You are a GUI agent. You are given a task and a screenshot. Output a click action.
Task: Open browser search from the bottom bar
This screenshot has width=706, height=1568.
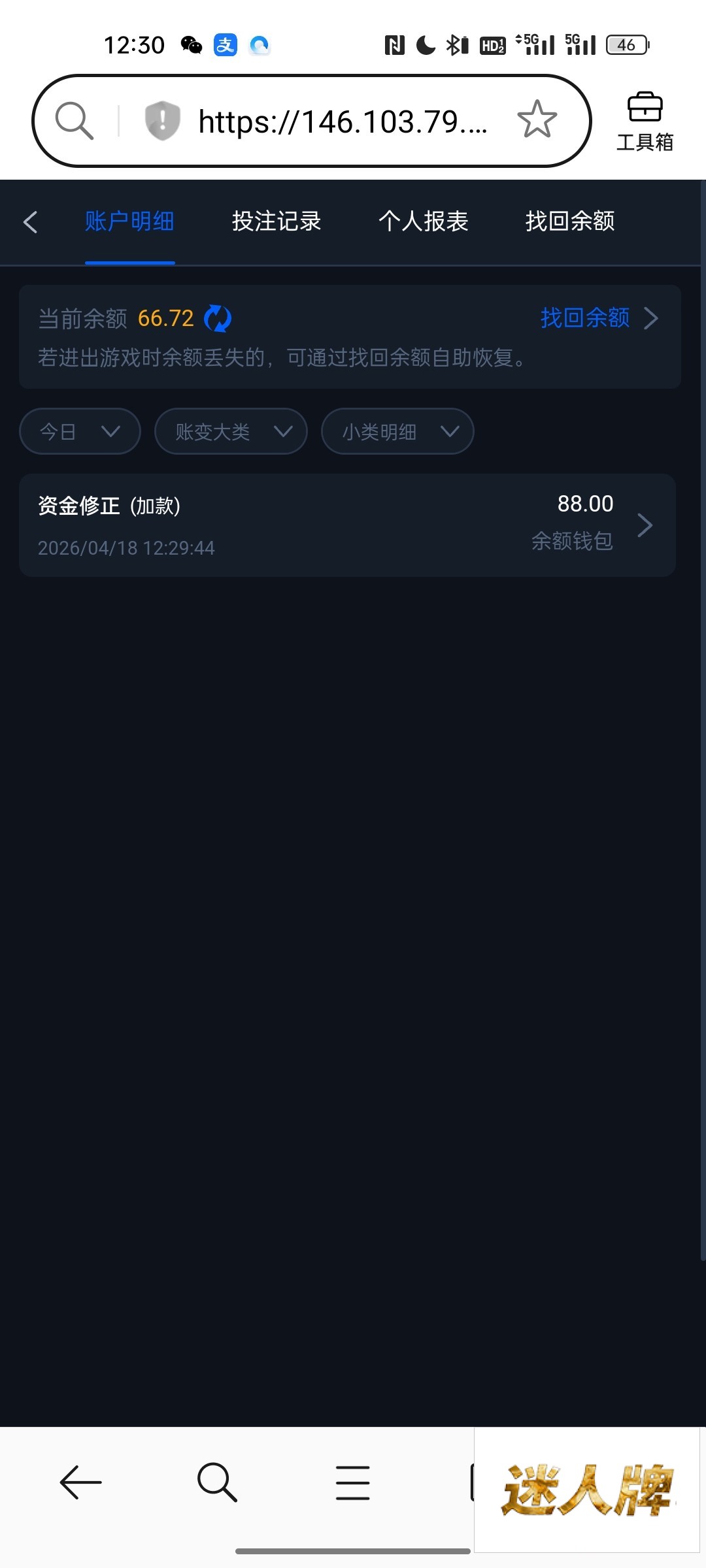click(217, 1482)
